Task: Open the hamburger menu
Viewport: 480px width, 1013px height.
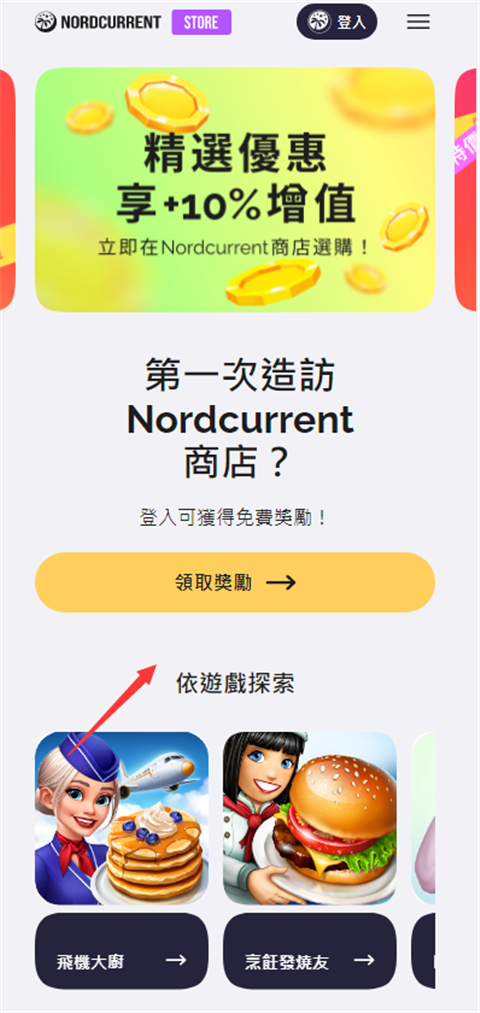Action: [418, 22]
